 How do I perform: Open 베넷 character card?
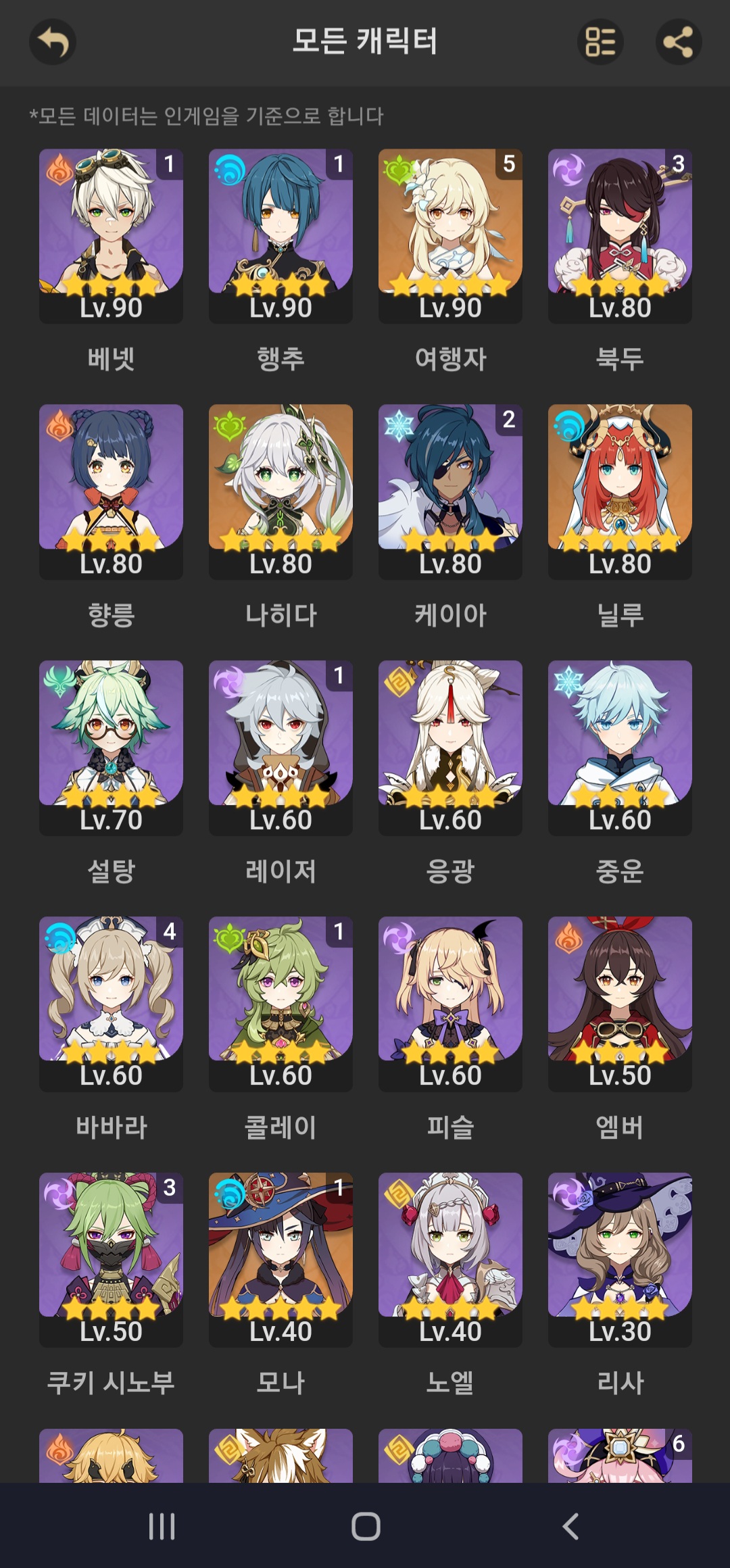[111, 235]
